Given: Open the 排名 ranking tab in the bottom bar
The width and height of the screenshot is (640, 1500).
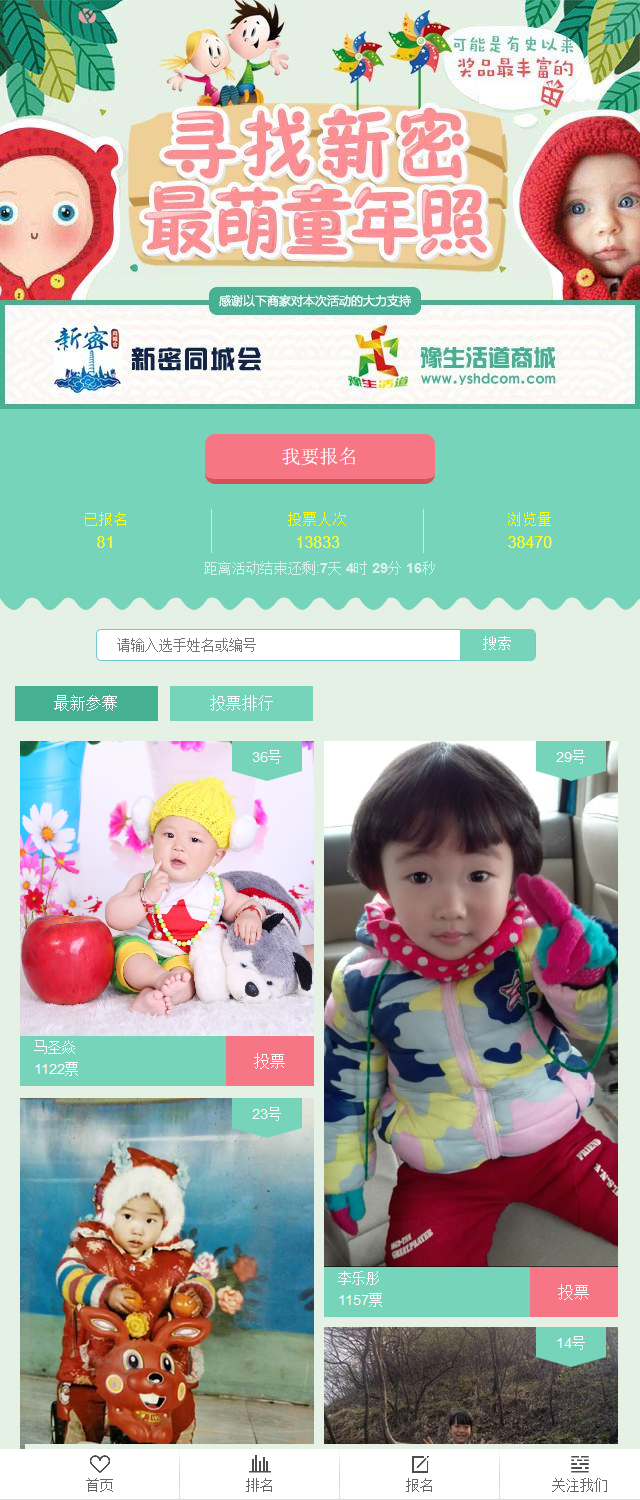Looking at the screenshot, I should (260, 1474).
